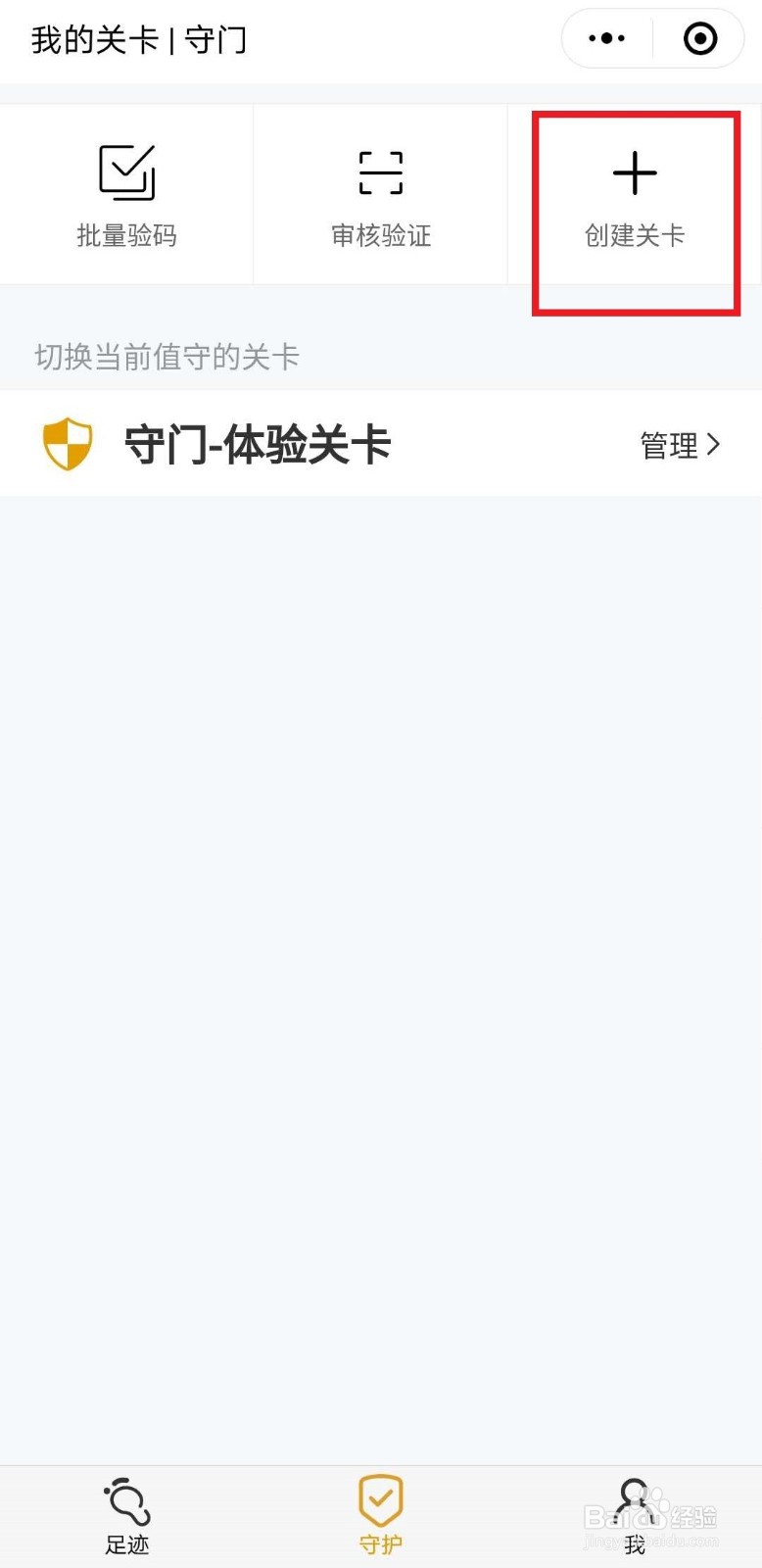
Task: Tap the plus icon to 创建关卡
Action: tap(635, 172)
